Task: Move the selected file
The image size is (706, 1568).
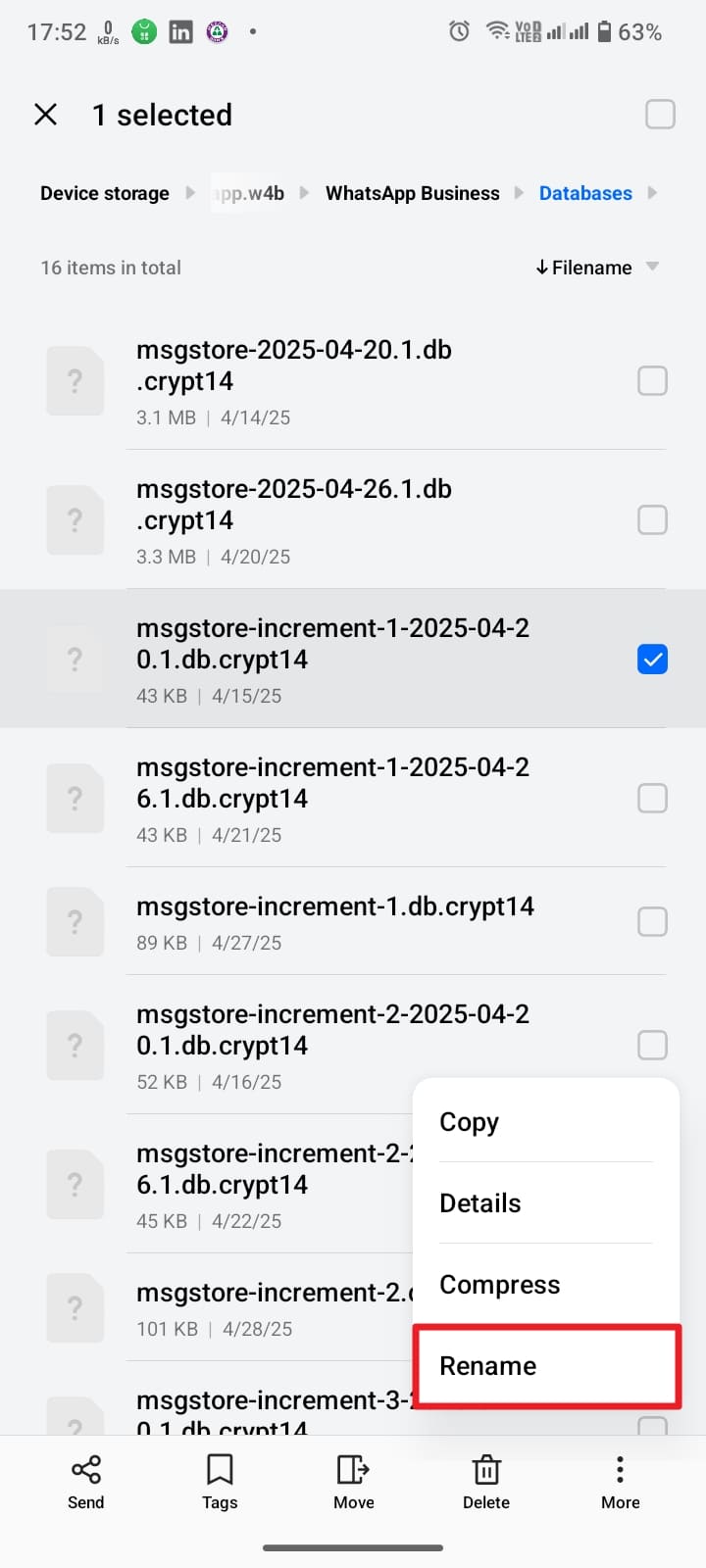Action: tap(353, 1481)
